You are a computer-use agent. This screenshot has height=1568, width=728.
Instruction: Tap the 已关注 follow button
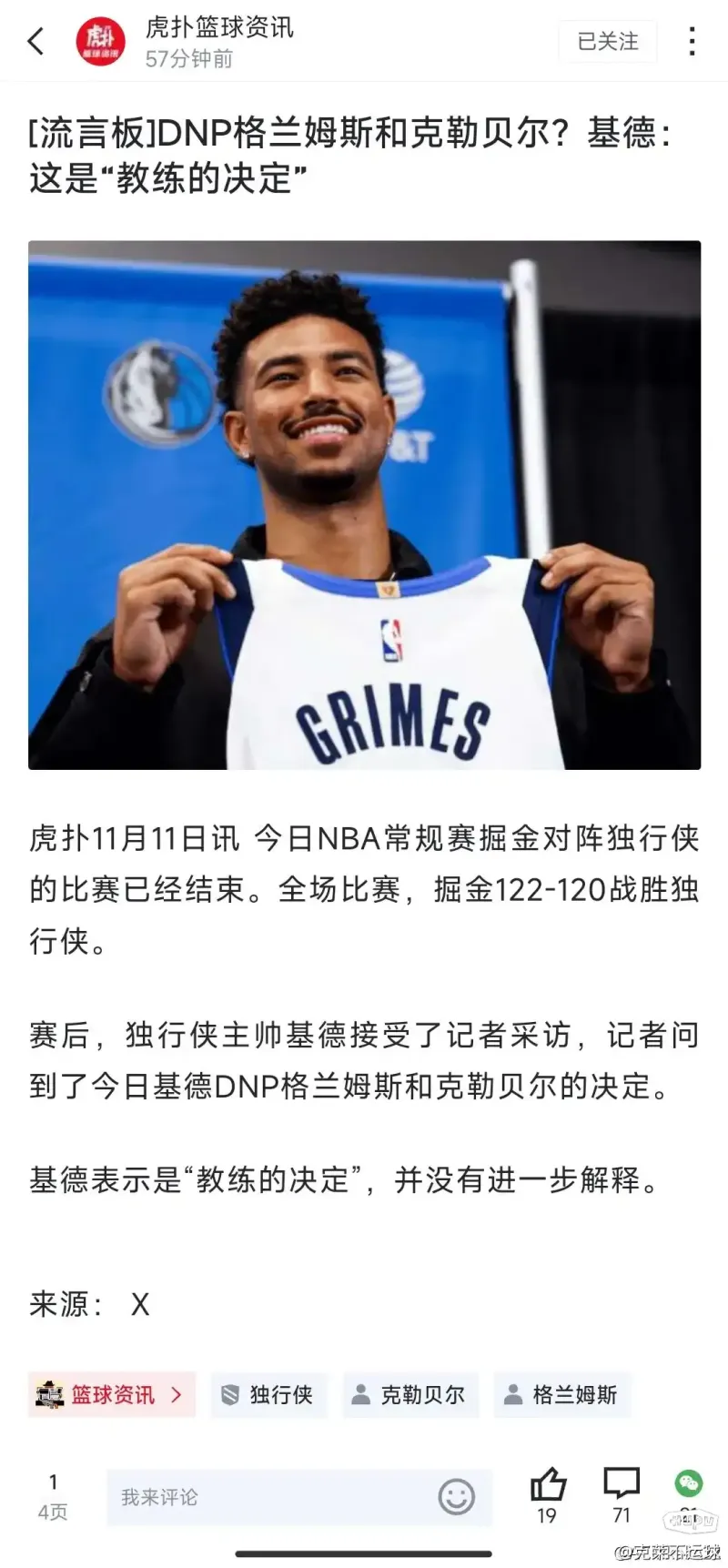pyautogui.click(x=608, y=41)
